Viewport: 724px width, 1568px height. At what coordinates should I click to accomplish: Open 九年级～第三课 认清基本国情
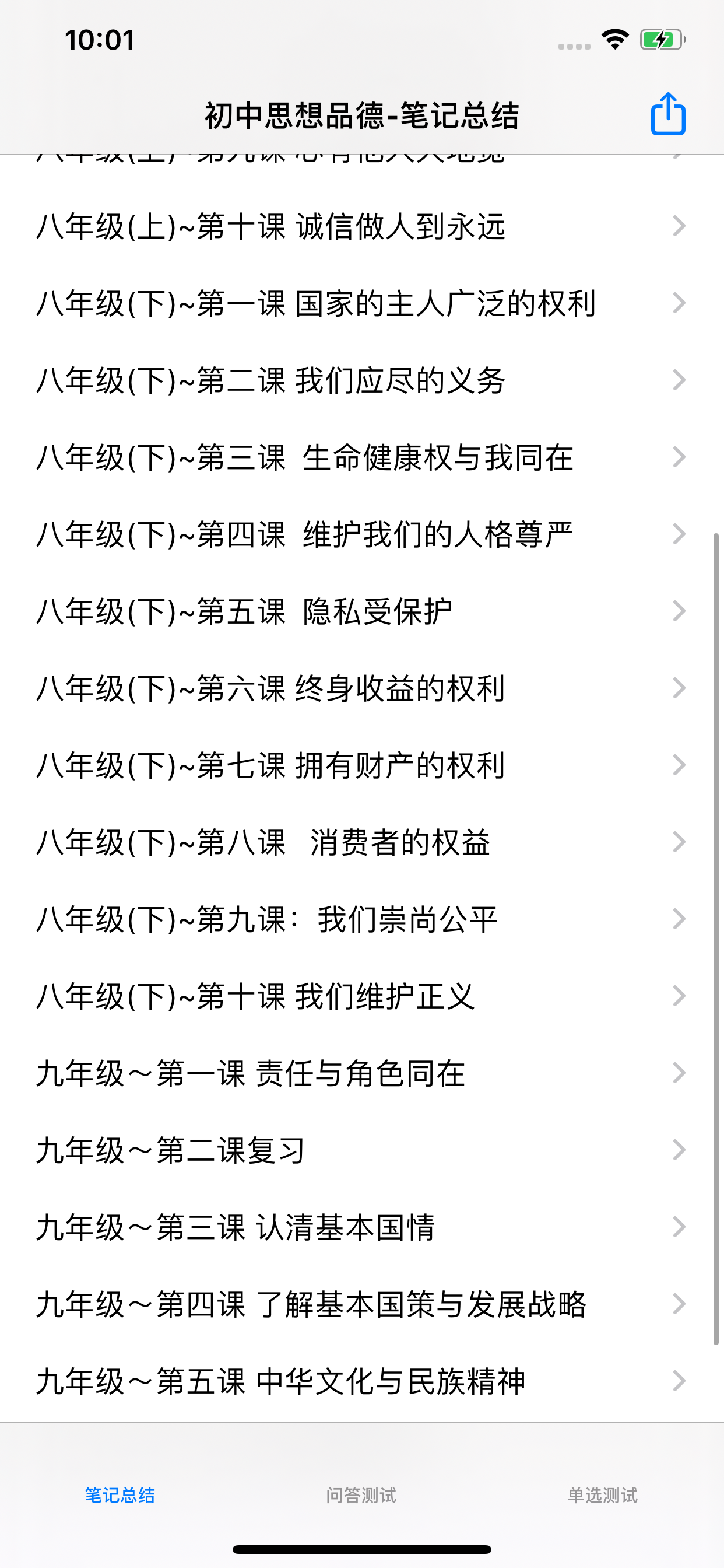pos(237,1227)
